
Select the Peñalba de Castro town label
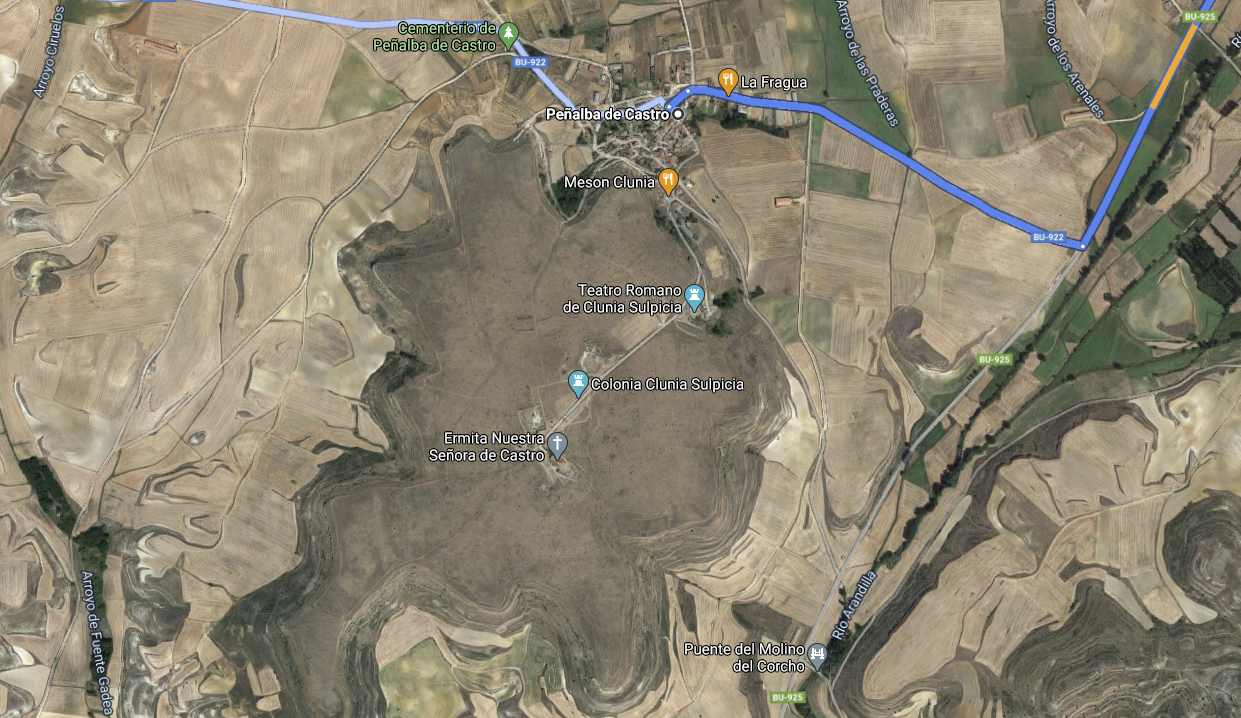[607, 115]
